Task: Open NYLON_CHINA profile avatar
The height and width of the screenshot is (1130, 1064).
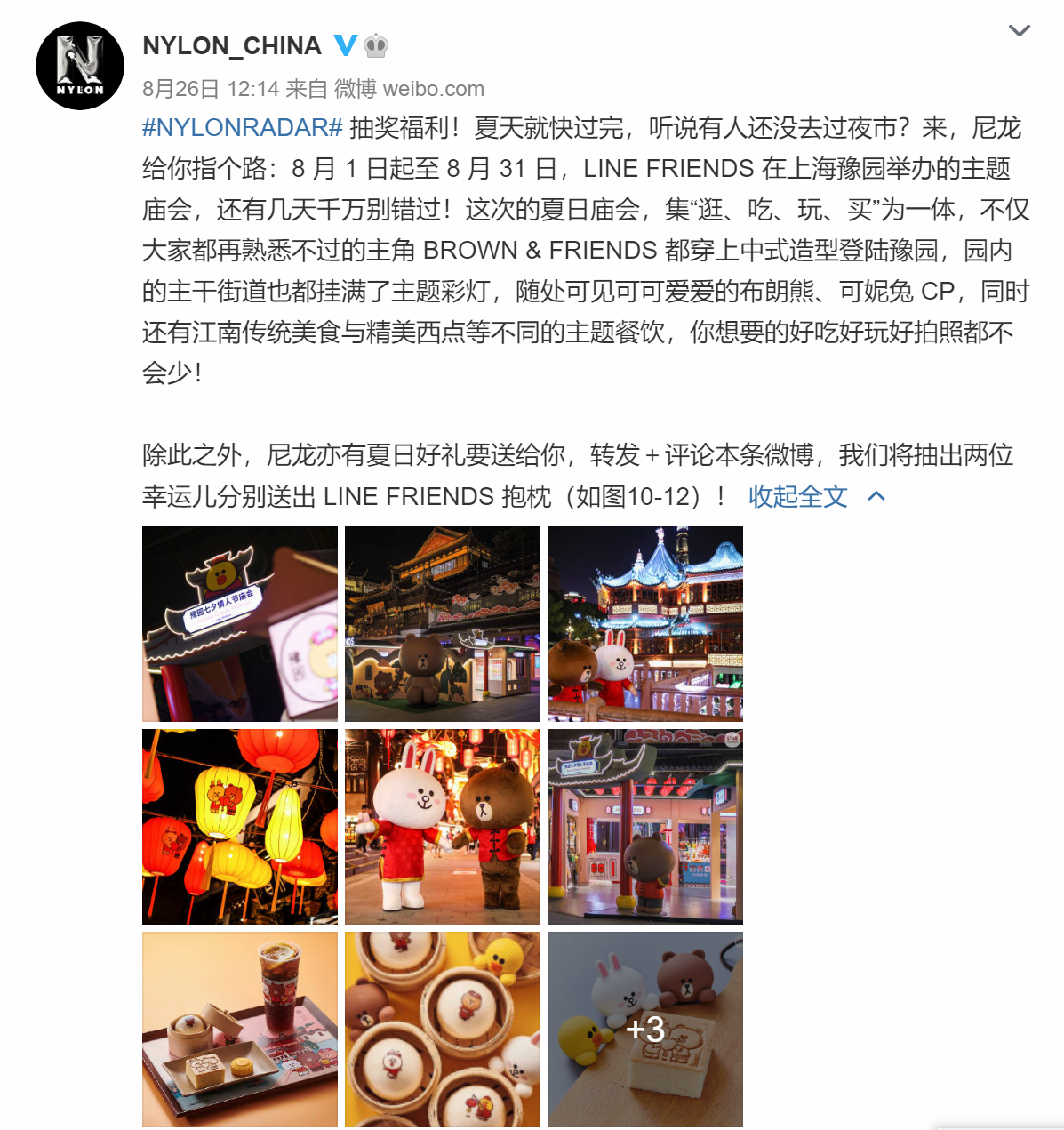Action: (x=80, y=66)
